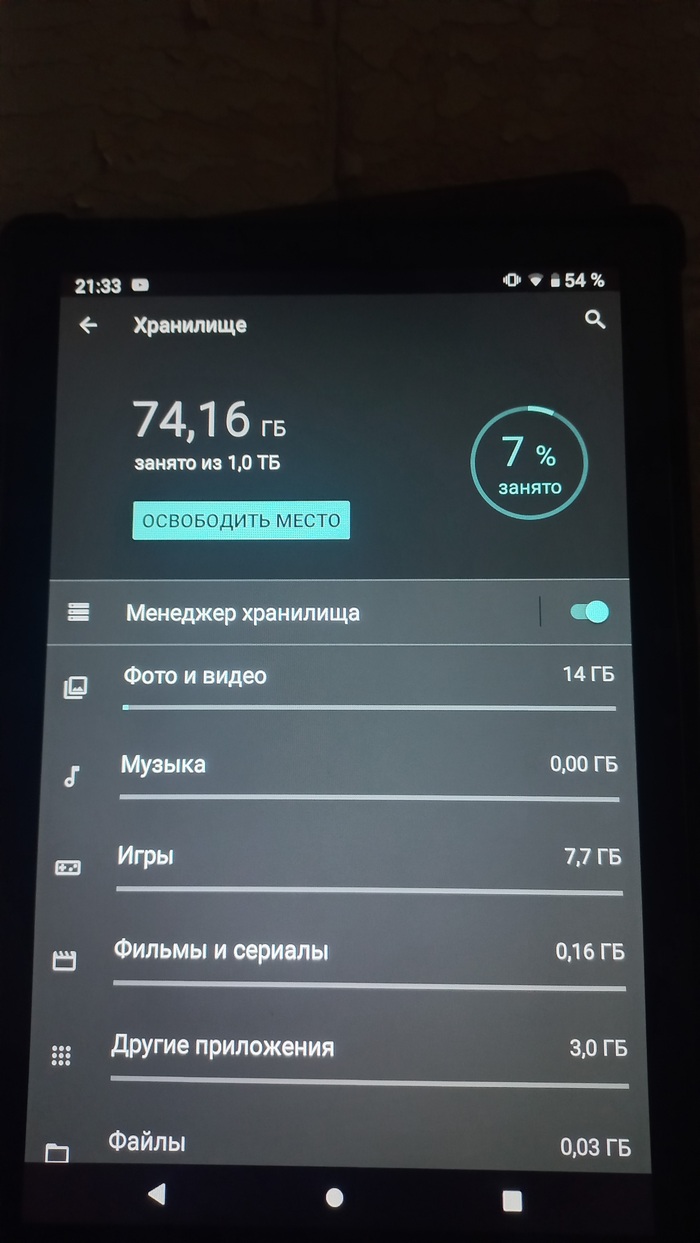Image resolution: width=700 pixels, height=1243 pixels.
Task: Go back from the Хранилище screen
Action: 89,325
